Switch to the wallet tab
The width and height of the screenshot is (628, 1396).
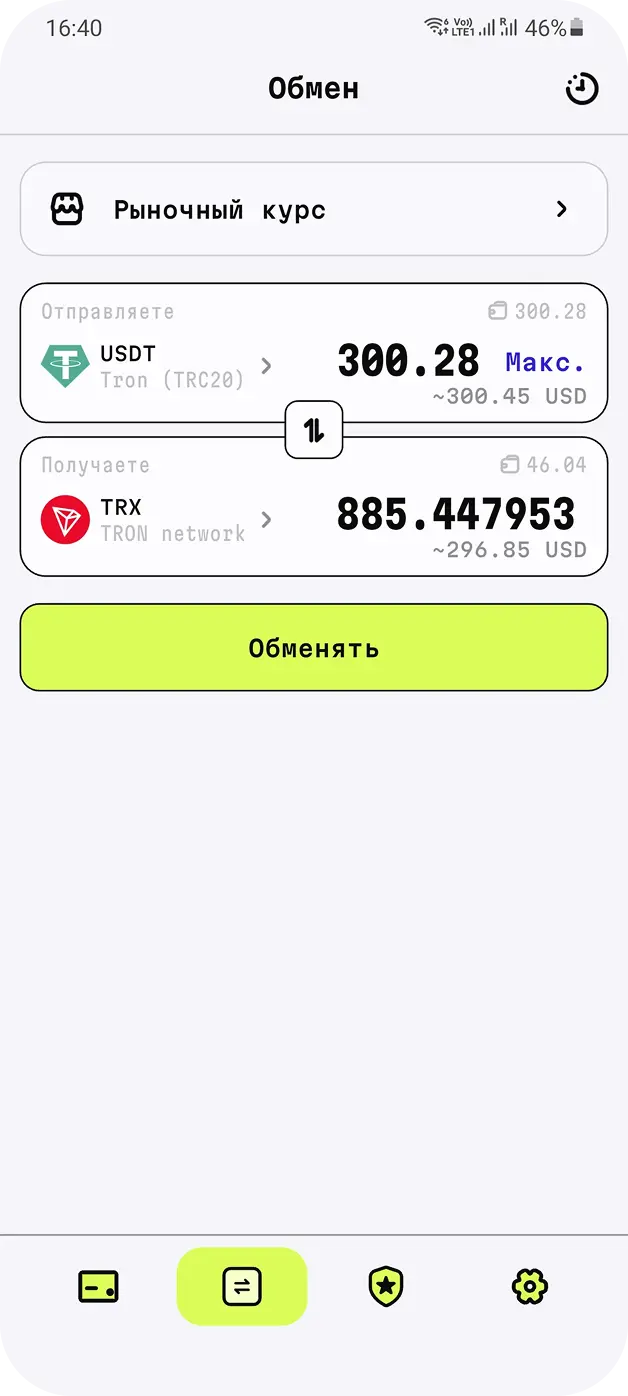[x=98, y=1286]
